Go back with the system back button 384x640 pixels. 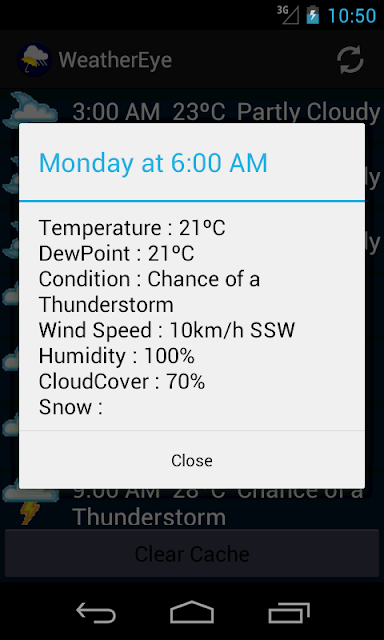click(96, 612)
